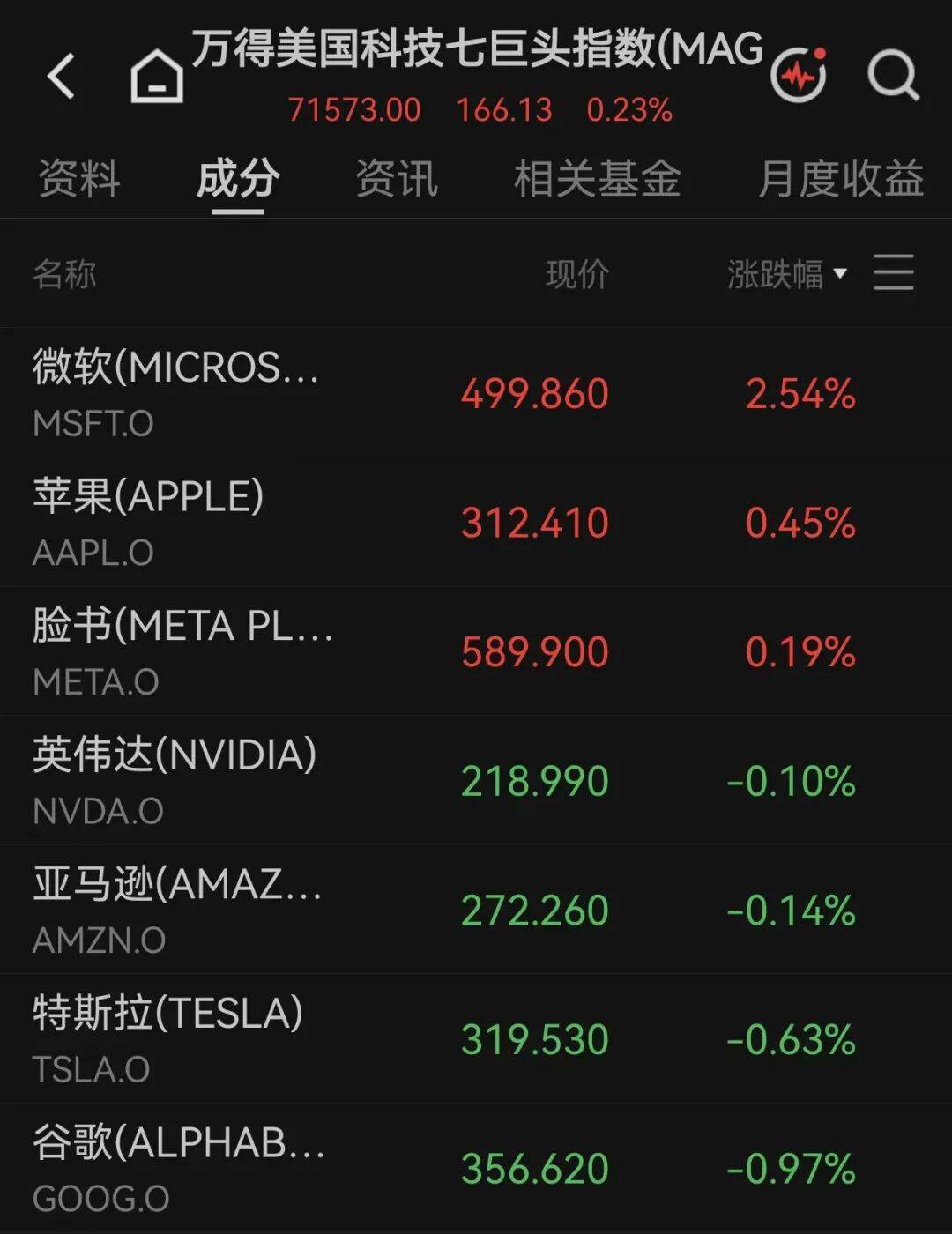Open the 相关基金 tab
This screenshot has width=952, height=1234.
598,179
